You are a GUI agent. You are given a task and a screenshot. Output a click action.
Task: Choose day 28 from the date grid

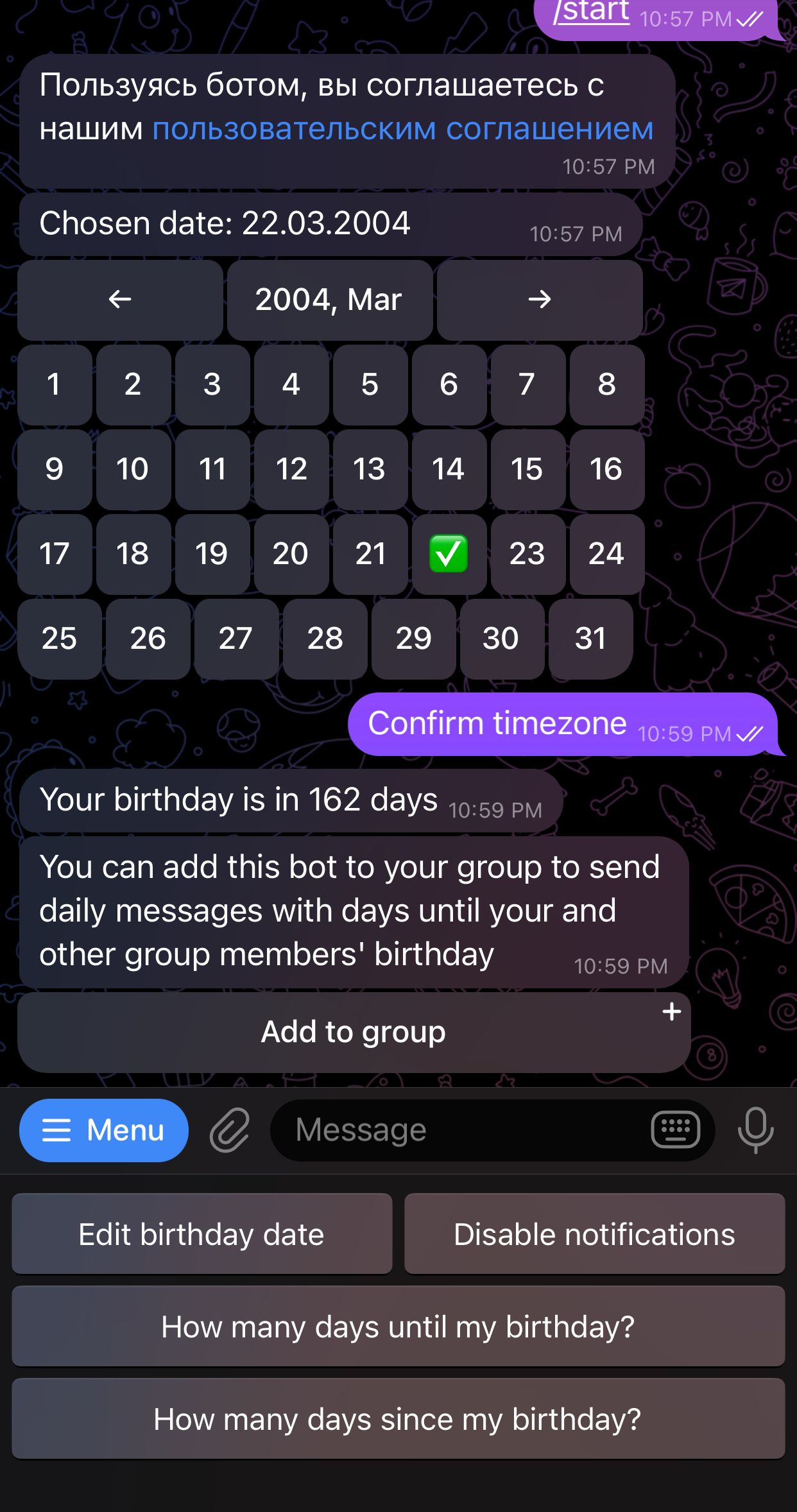325,639
